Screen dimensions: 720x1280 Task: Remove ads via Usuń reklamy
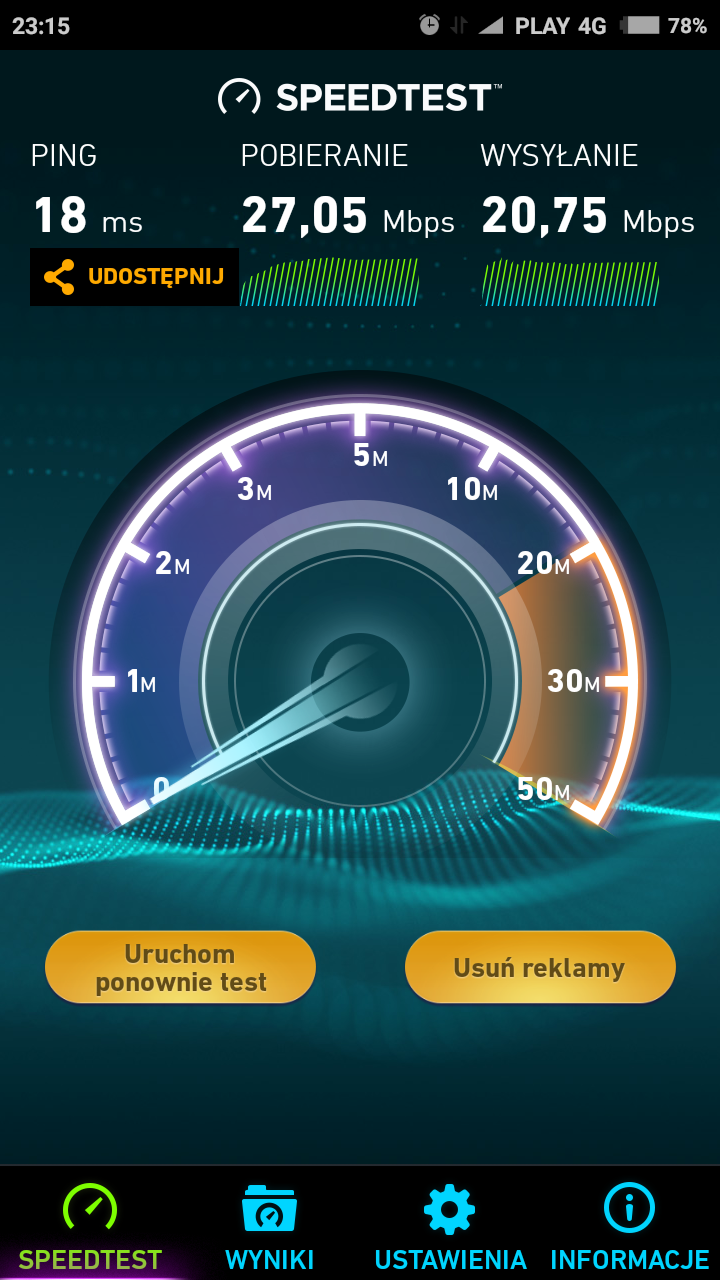coord(540,967)
